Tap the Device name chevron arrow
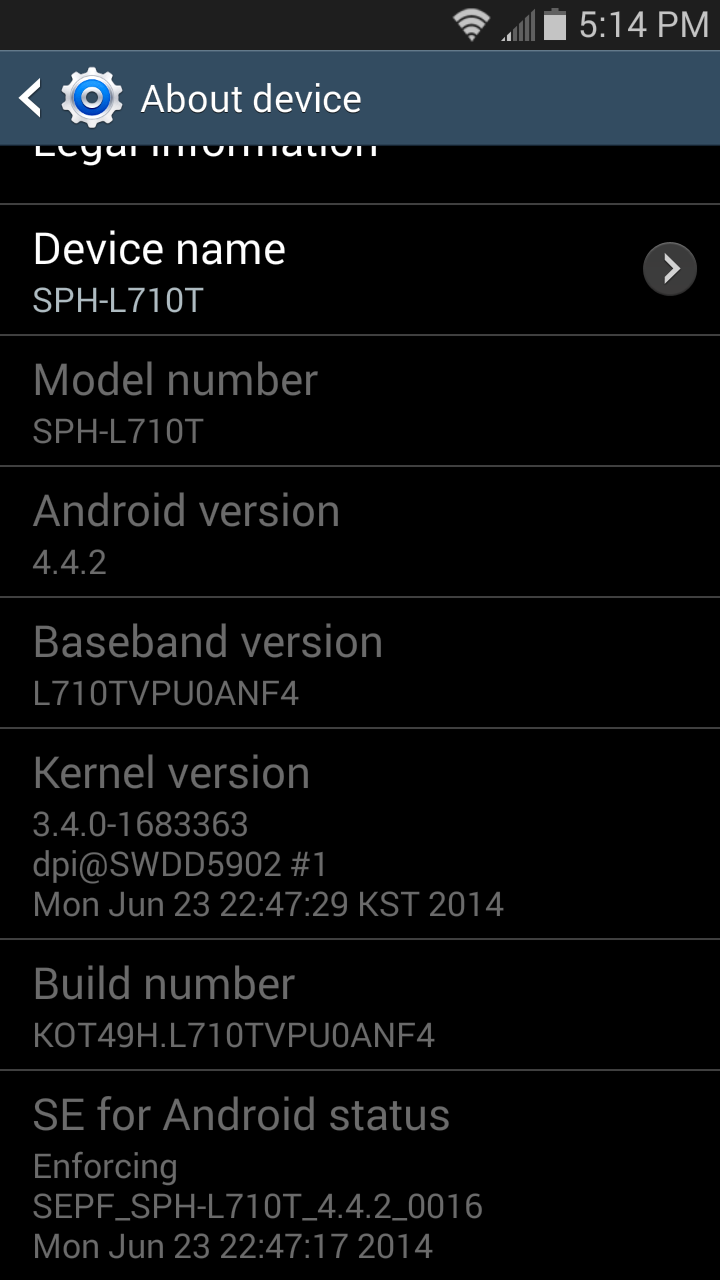Screen dimensions: 720x1280 pos(669,269)
